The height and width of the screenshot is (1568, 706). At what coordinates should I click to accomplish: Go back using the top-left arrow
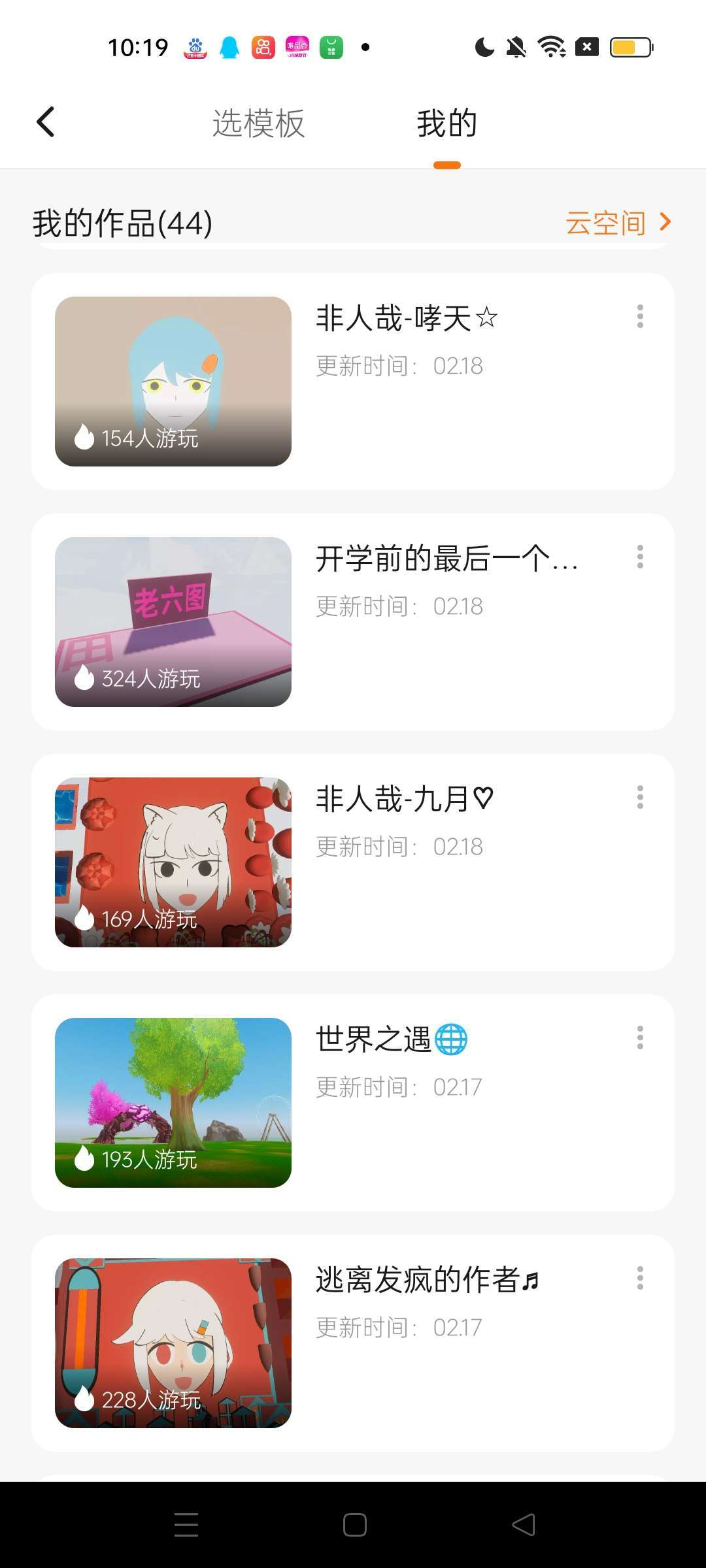coord(45,122)
